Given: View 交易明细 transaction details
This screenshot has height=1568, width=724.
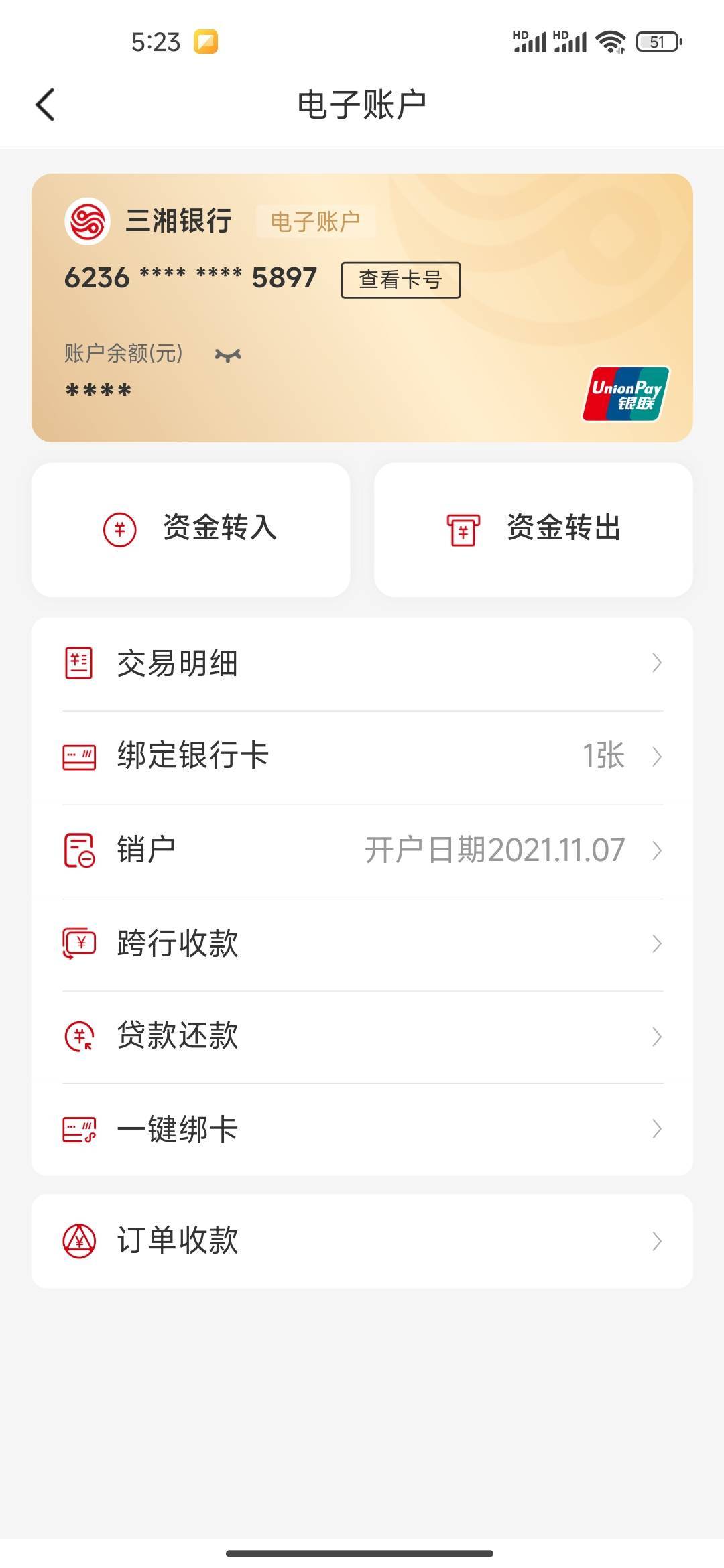Looking at the screenshot, I should tap(362, 663).
